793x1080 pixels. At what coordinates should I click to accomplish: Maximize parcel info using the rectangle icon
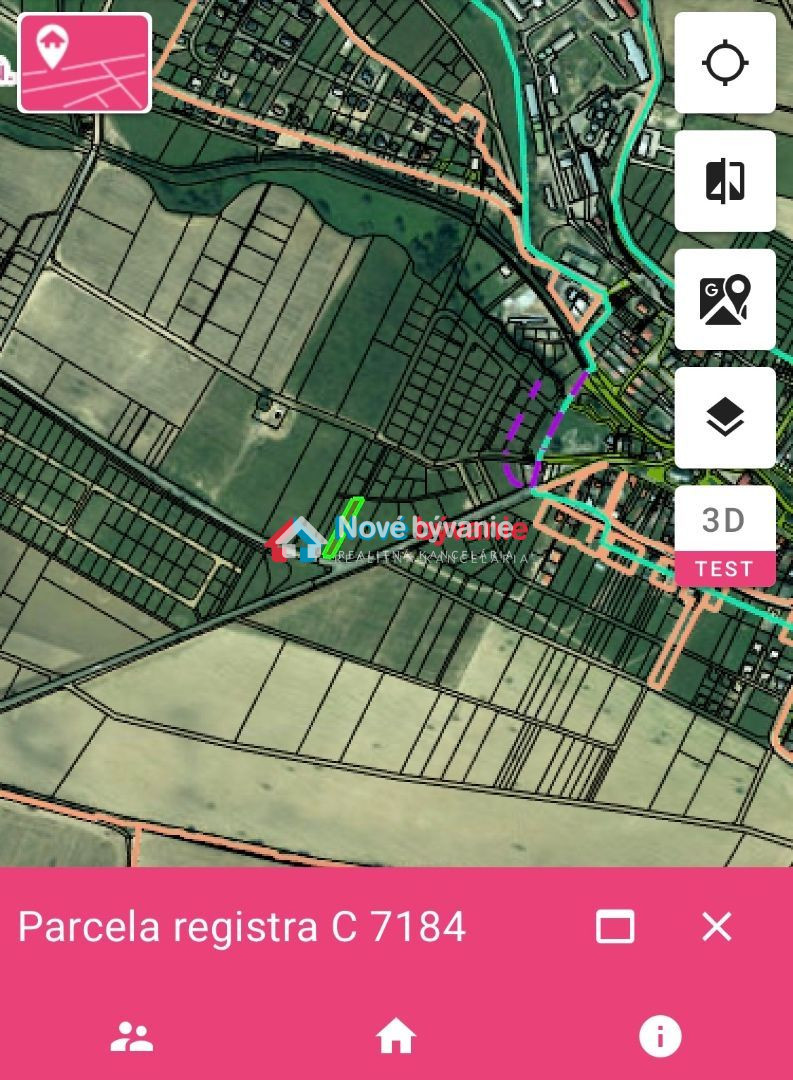click(x=618, y=927)
